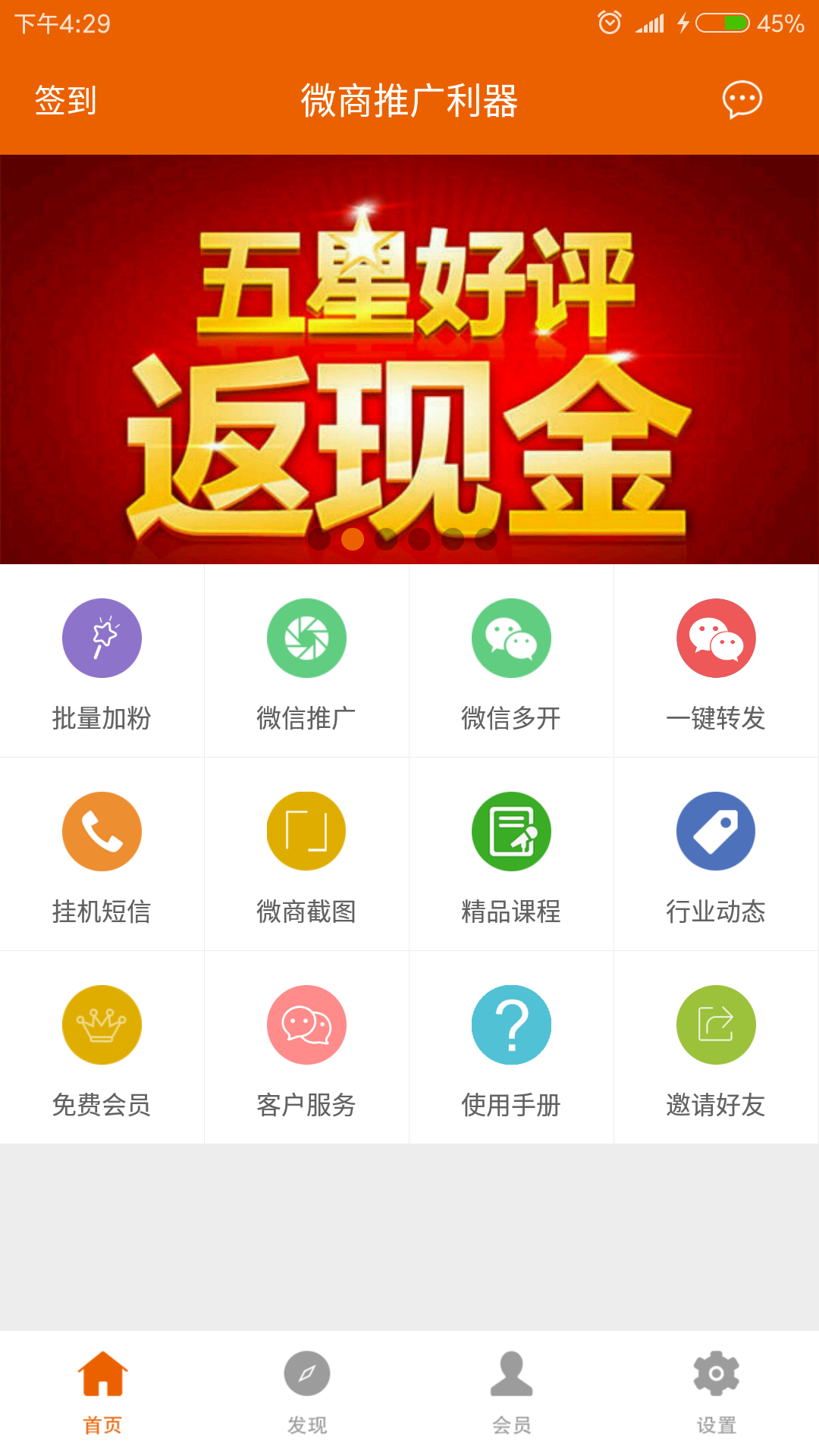Open the 五星好评返现金 banner

point(409,359)
